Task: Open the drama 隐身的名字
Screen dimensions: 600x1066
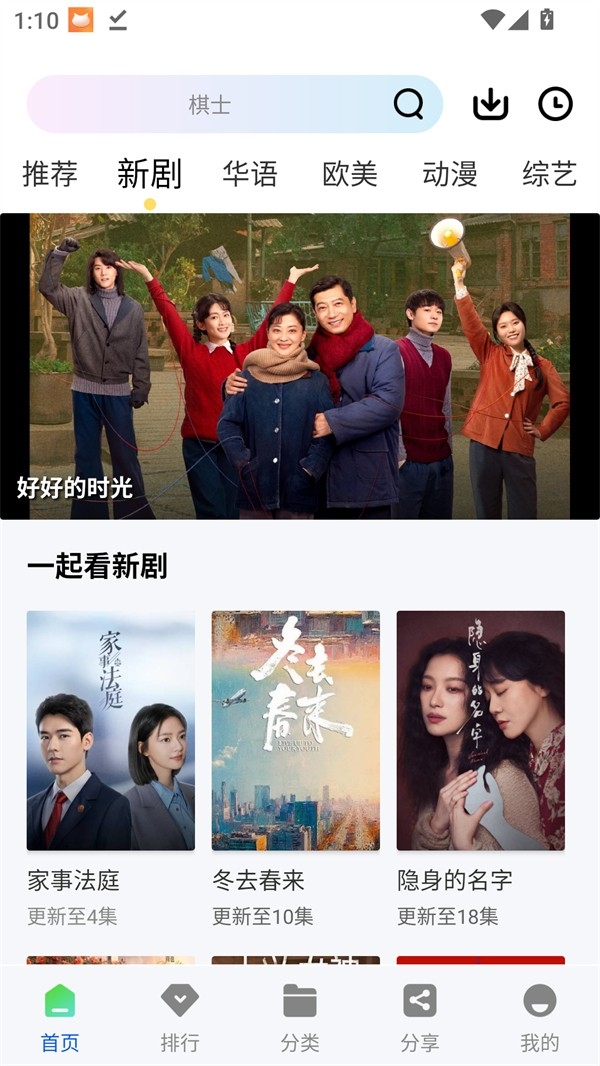Action: (481, 731)
